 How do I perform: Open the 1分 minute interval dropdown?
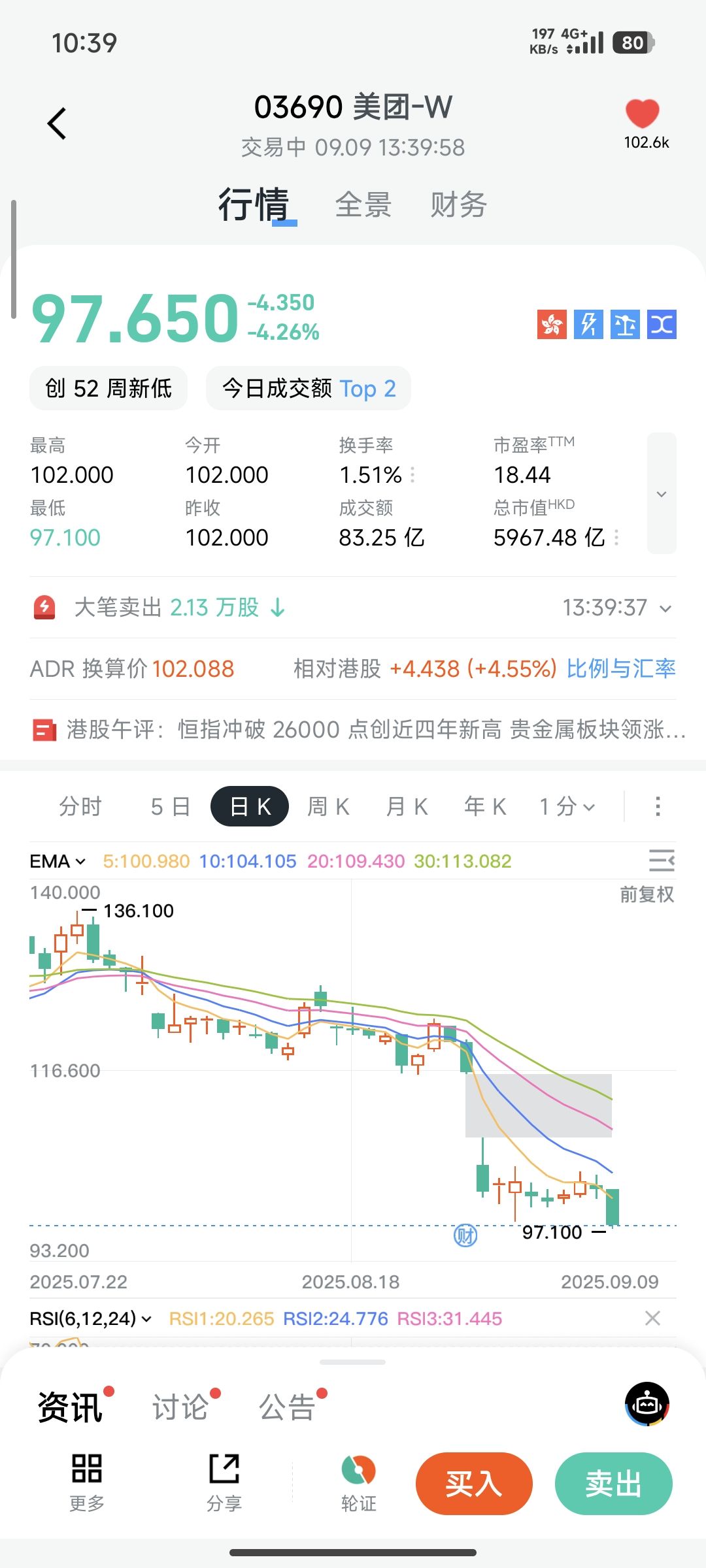pos(567,806)
